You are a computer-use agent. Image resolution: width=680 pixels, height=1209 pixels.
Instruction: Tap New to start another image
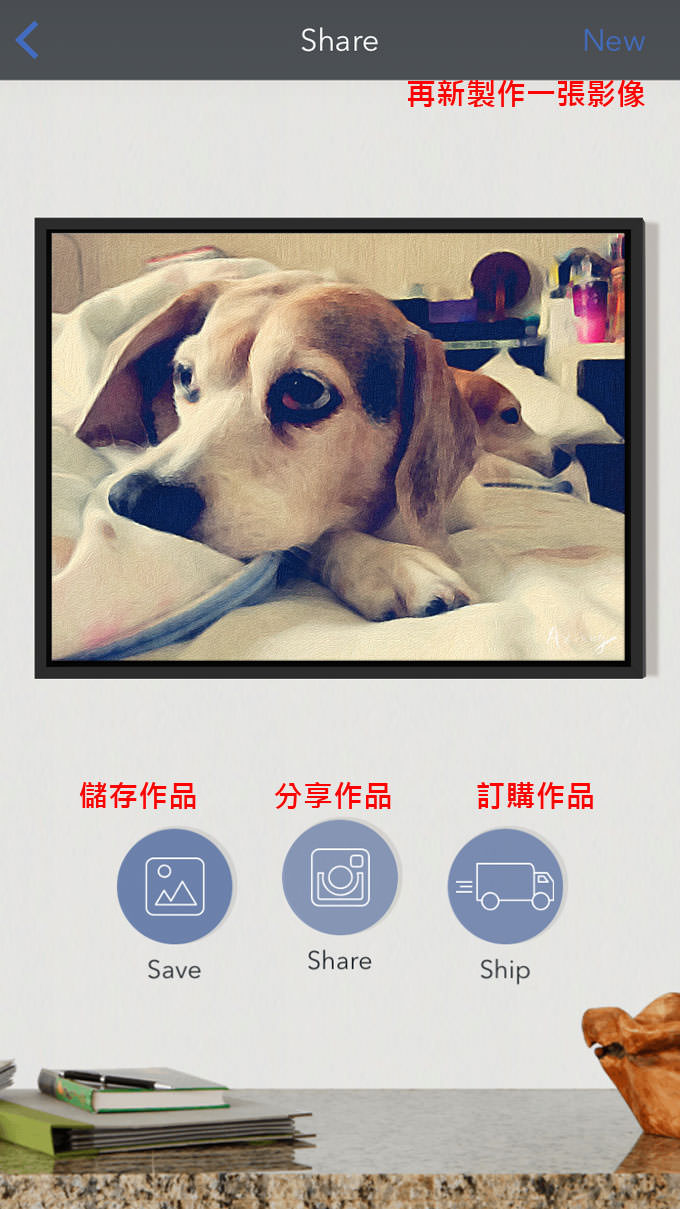coord(613,41)
